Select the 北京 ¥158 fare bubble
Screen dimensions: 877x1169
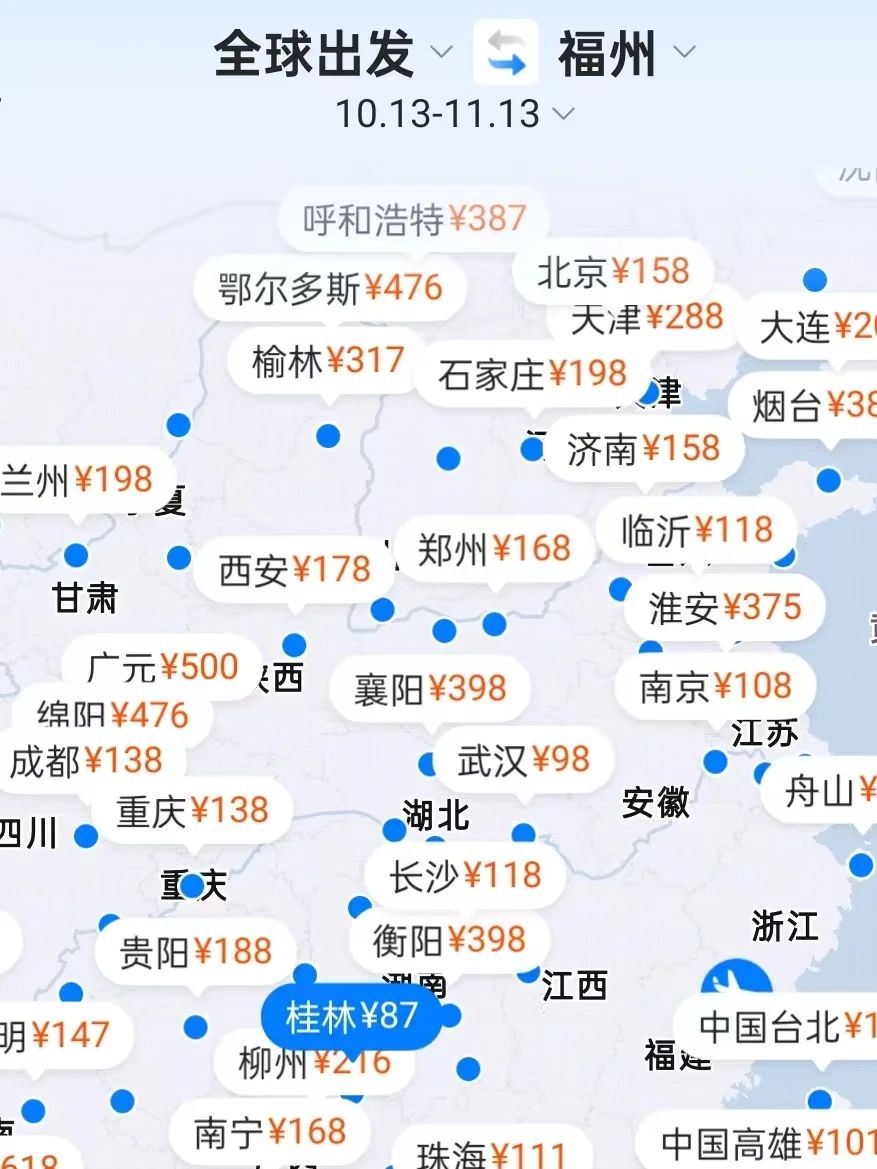coord(613,271)
